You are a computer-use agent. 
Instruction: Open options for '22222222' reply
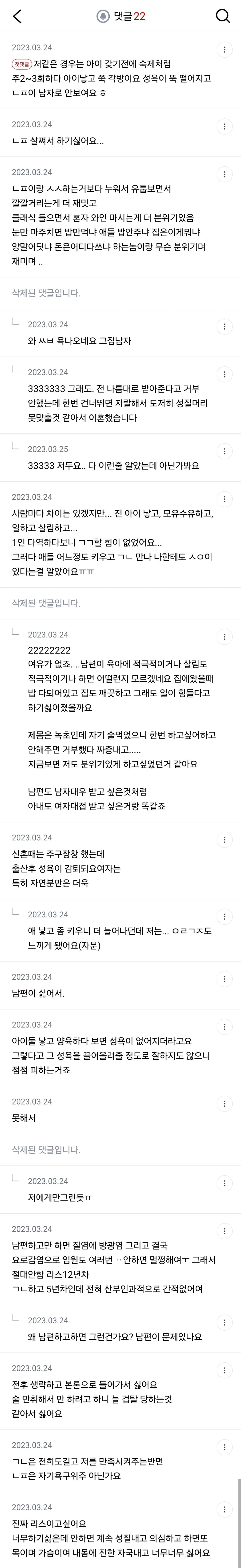click(225, 637)
